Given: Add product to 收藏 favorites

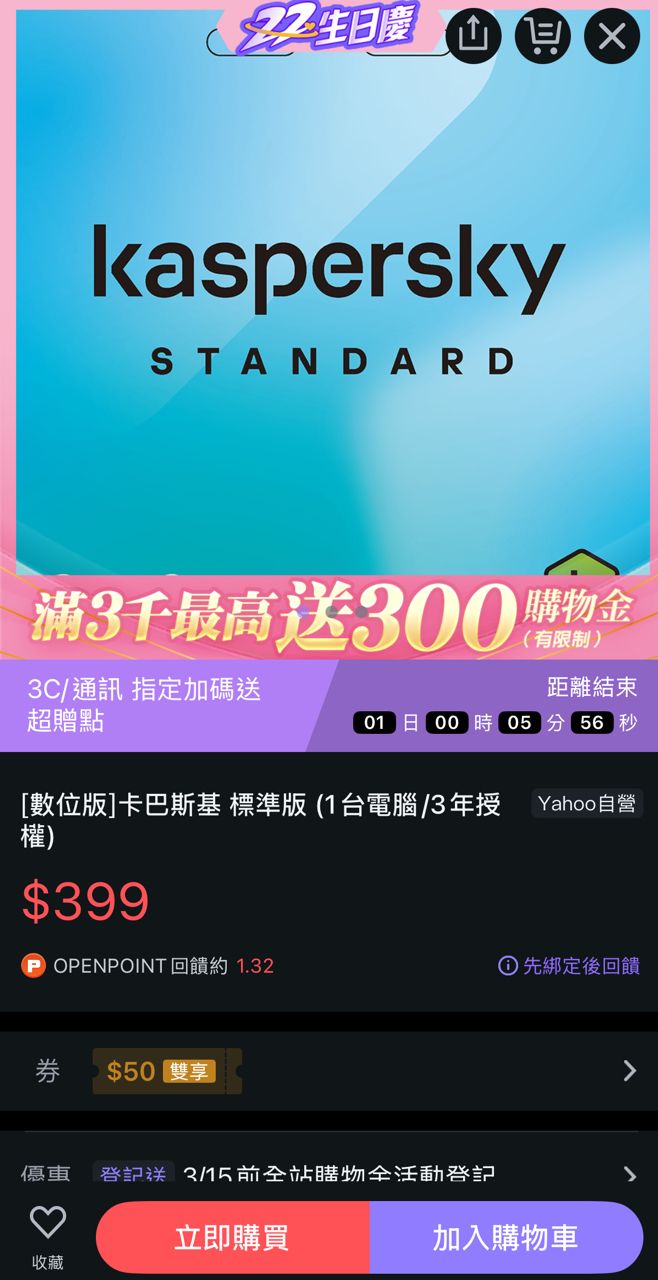Looking at the screenshot, I should (47, 1235).
